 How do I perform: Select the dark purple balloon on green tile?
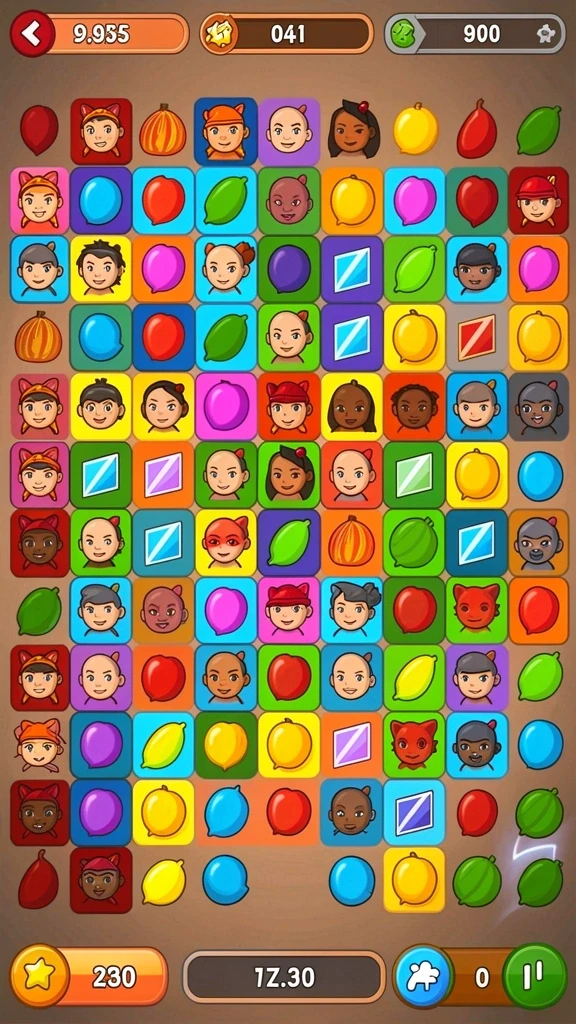click(x=289, y=269)
